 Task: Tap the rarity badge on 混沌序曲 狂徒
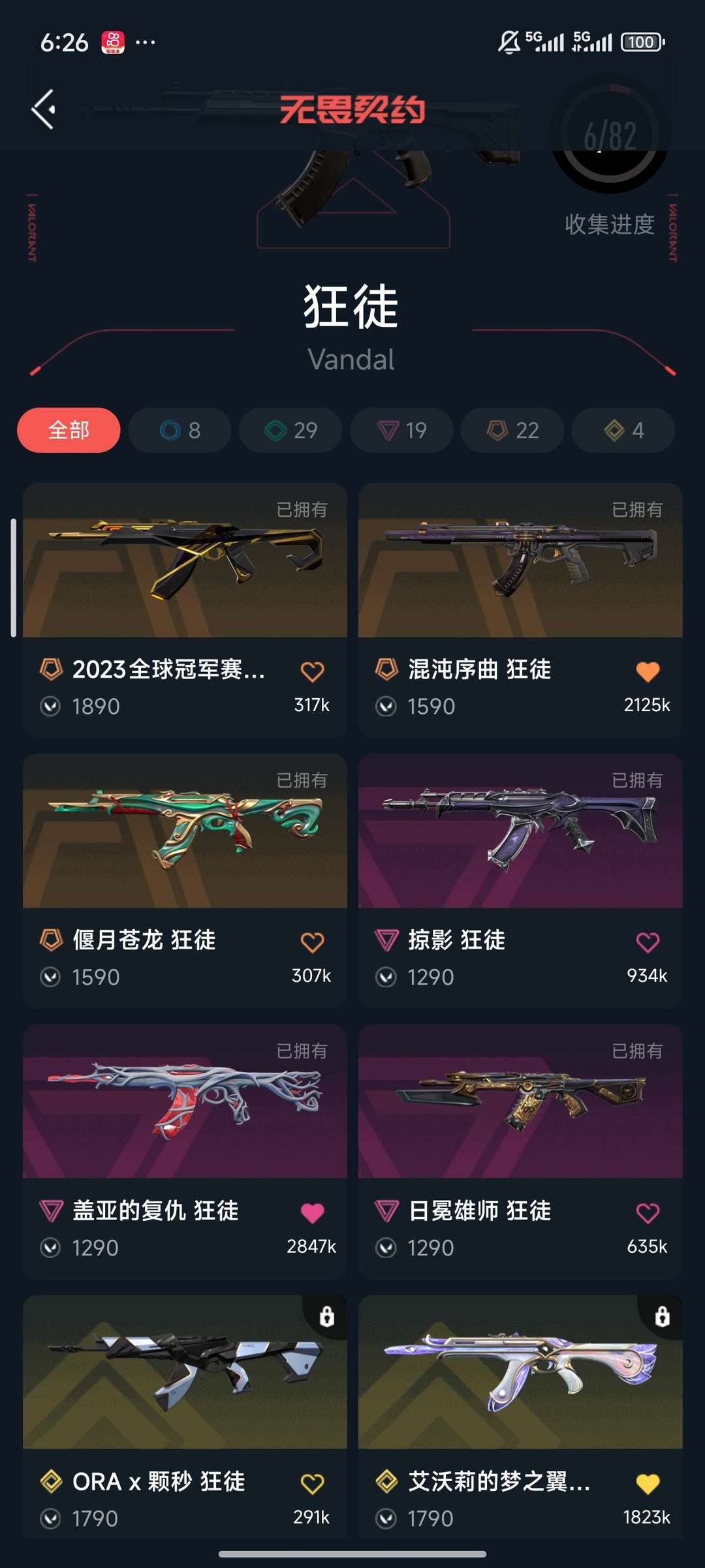pos(385,669)
